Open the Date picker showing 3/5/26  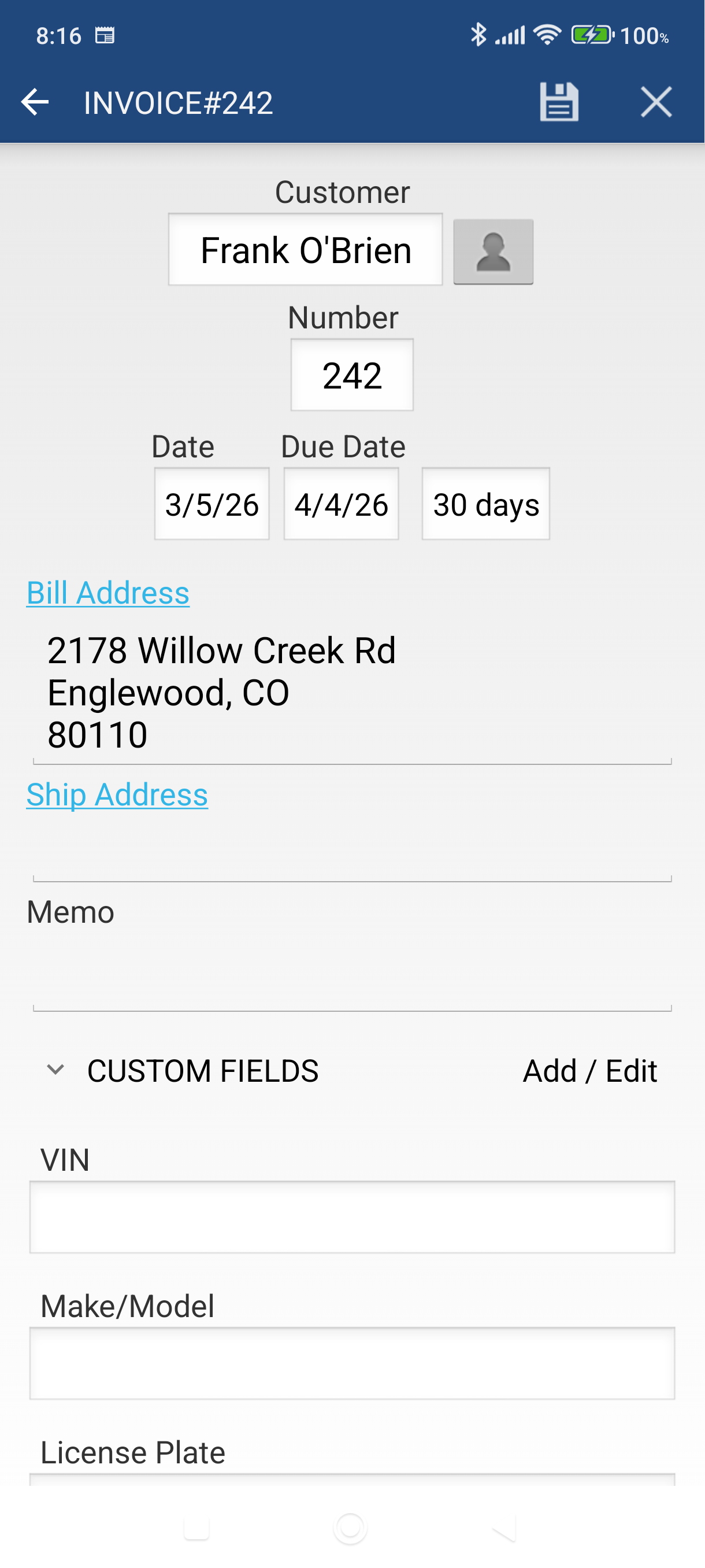(211, 504)
